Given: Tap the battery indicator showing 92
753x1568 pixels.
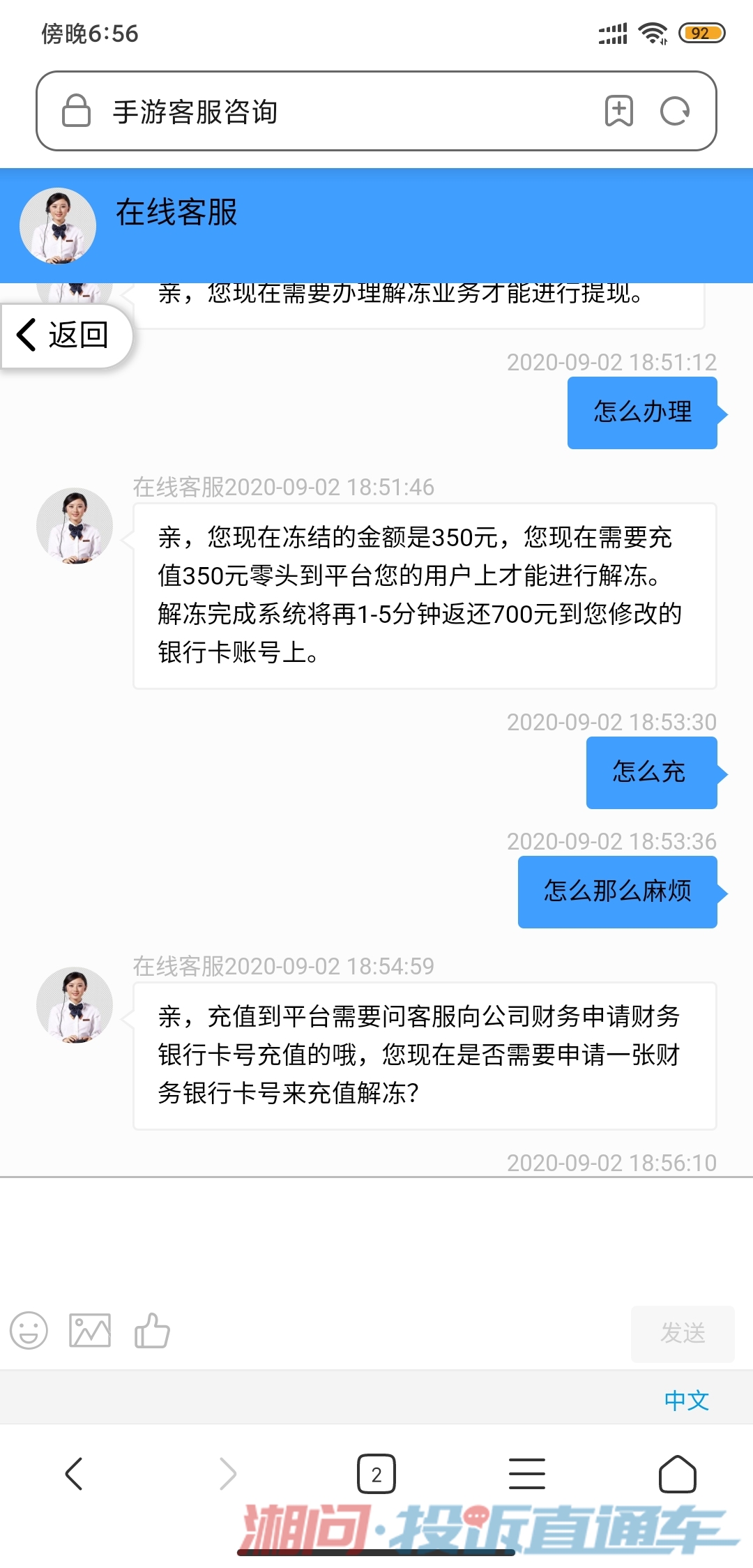Looking at the screenshot, I should (701, 31).
